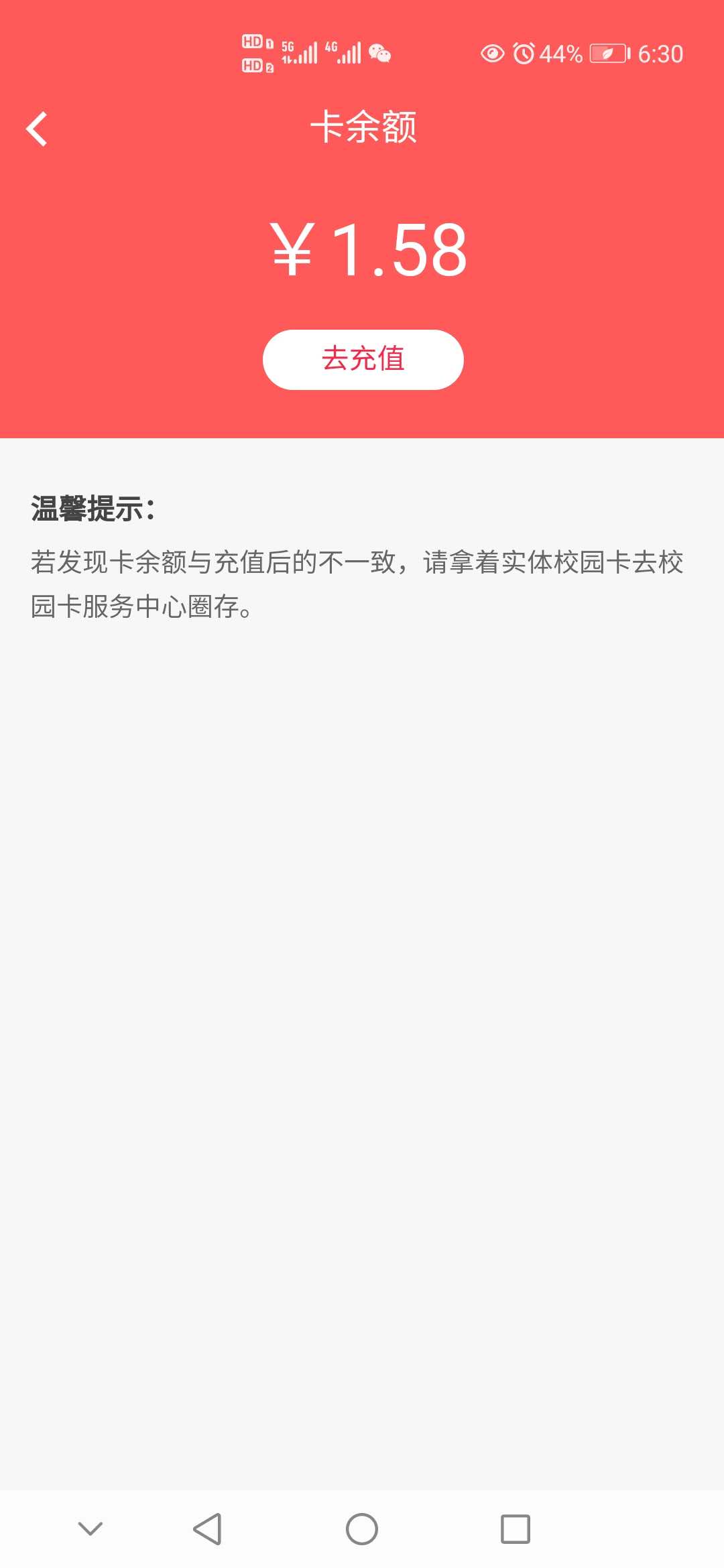The width and height of the screenshot is (724, 1568).
Task: Go back using the header arrow
Action: pos(37,129)
